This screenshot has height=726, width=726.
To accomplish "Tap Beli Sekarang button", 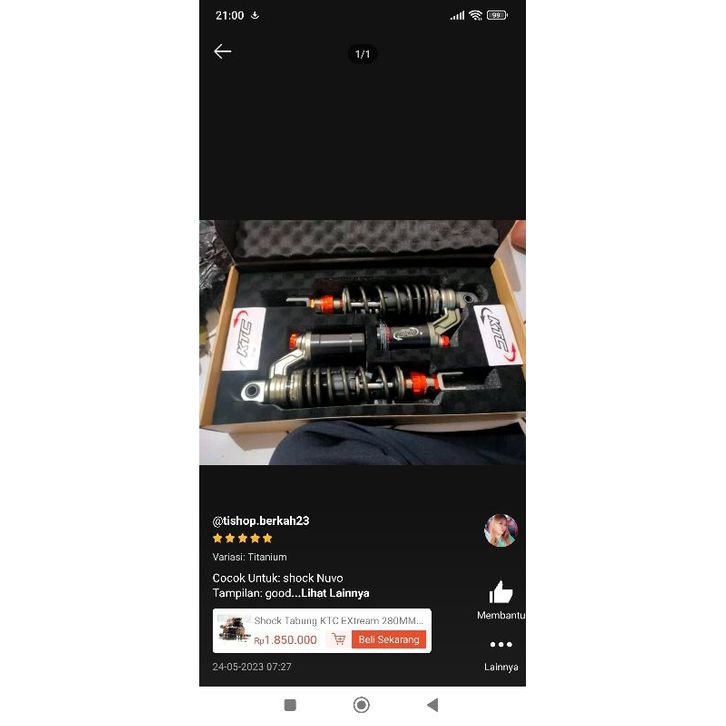I will click(x=388, y=640).
